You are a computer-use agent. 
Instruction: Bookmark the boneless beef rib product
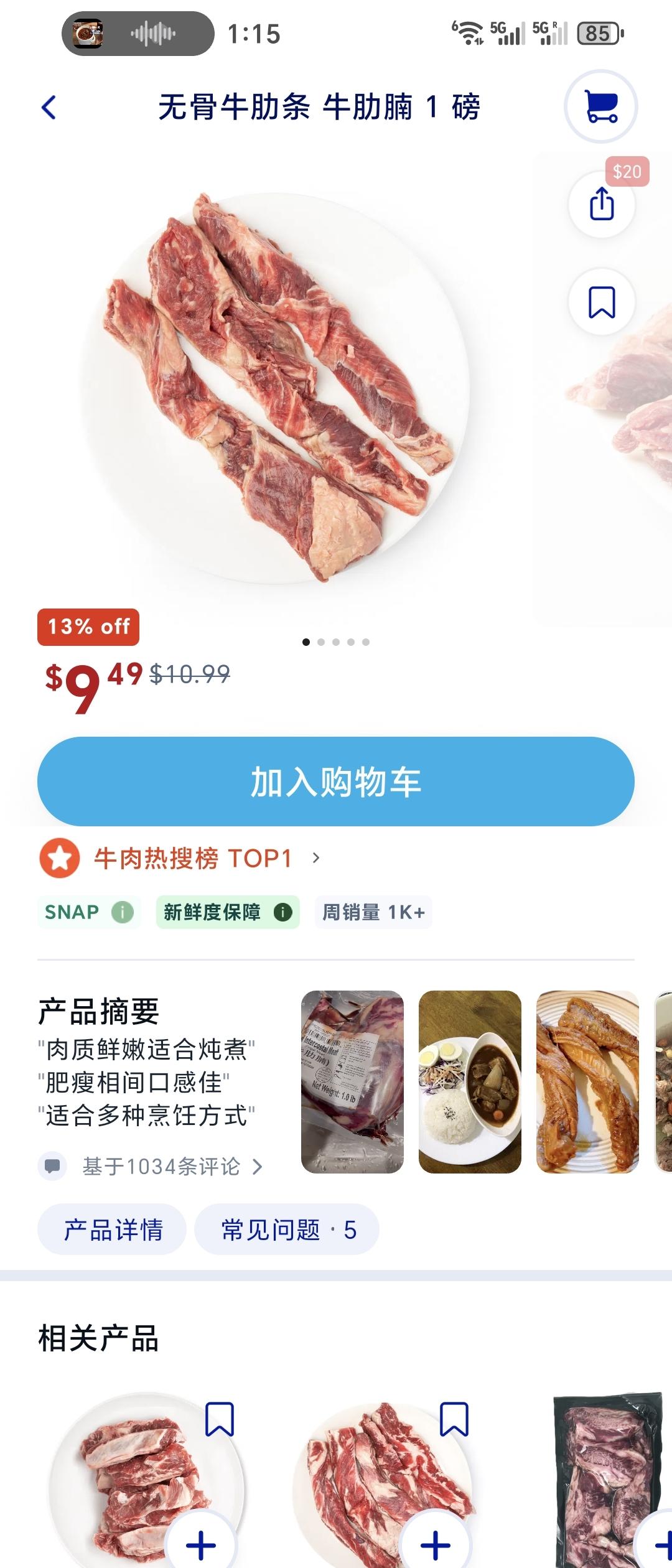click(602, 302)
